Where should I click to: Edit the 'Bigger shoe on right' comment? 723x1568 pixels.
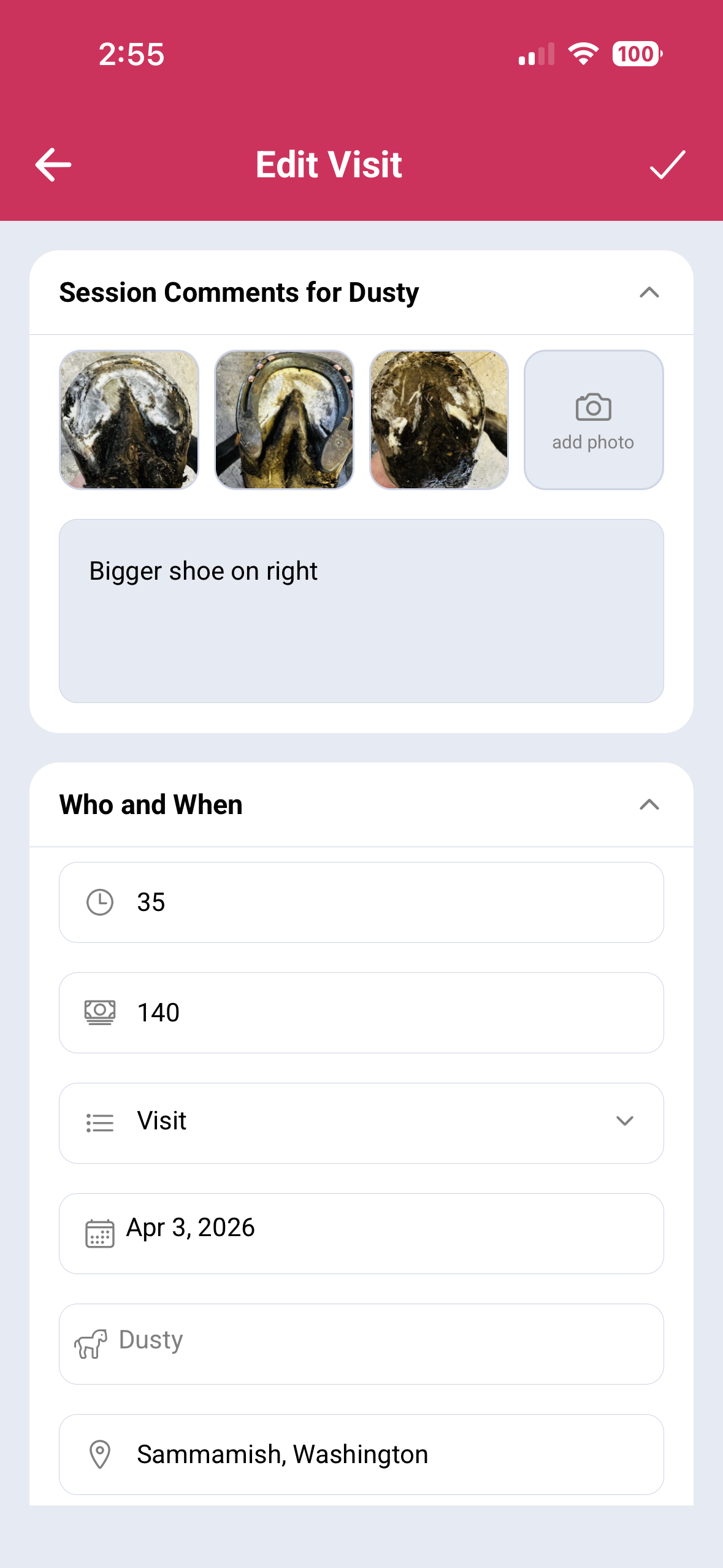[x=361, y=610]
